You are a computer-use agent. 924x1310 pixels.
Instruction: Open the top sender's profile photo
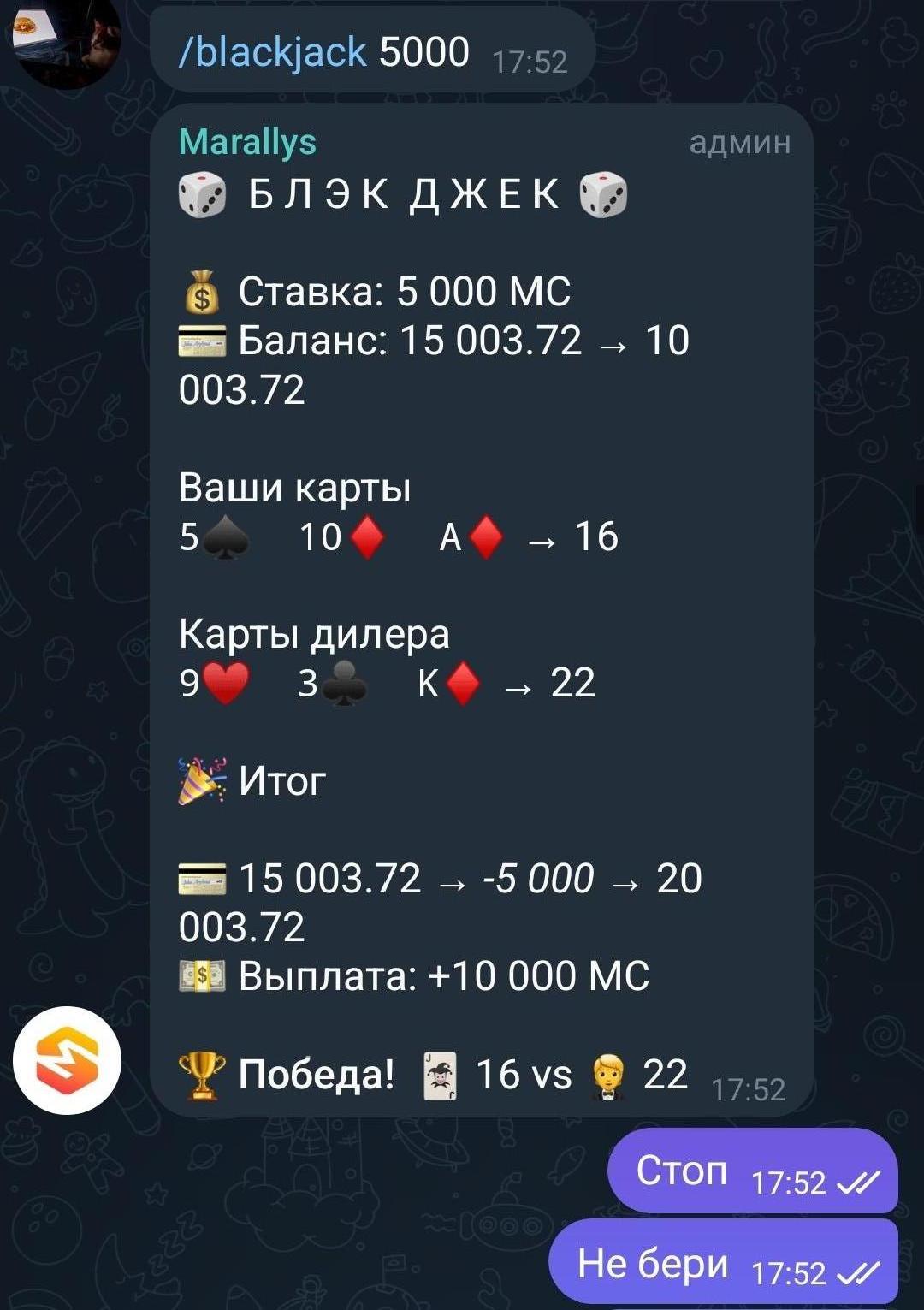click(65, 41)
